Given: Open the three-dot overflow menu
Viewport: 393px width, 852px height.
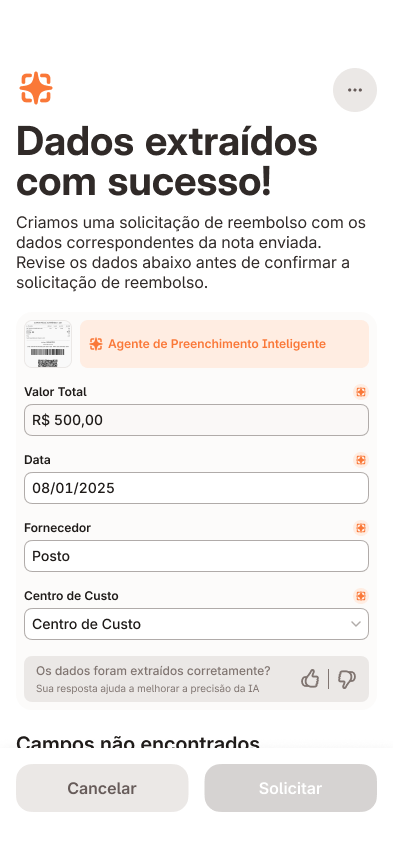Looking at the screenshot, I should pos(354,90).
